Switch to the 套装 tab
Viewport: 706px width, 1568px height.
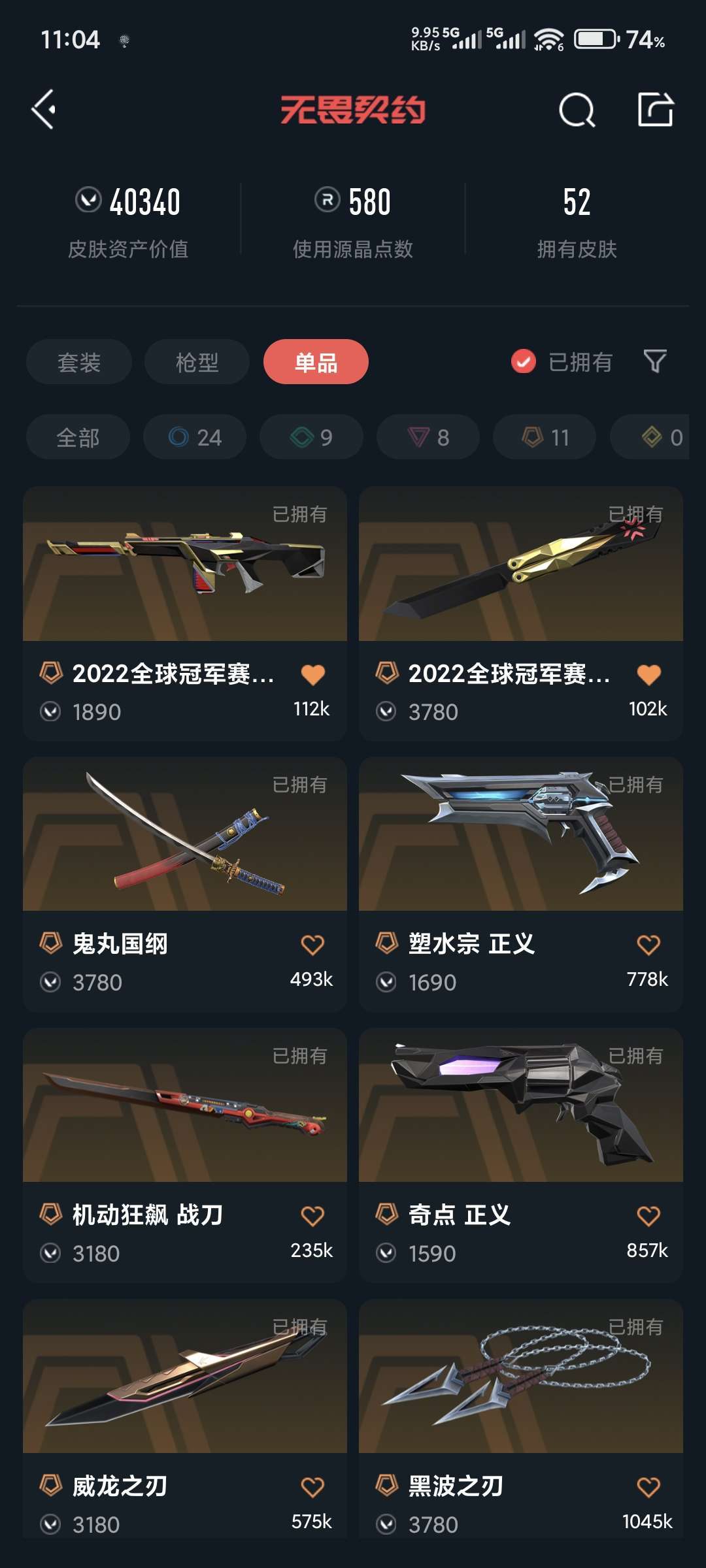[x=79, y=362]
